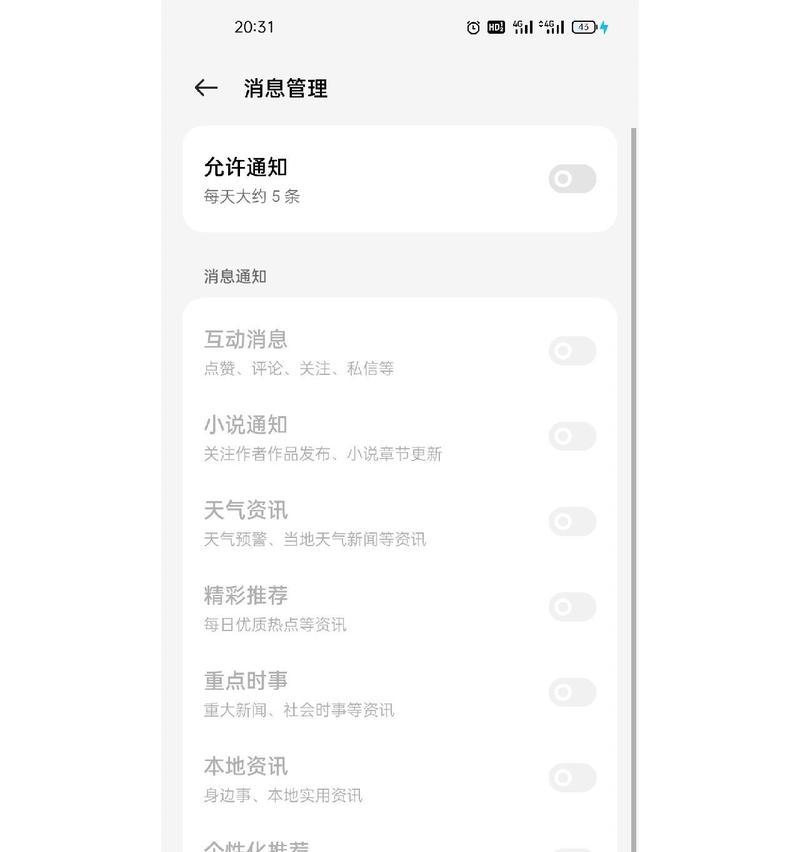Toggle the 小说通知 switch

pos(572,436)
